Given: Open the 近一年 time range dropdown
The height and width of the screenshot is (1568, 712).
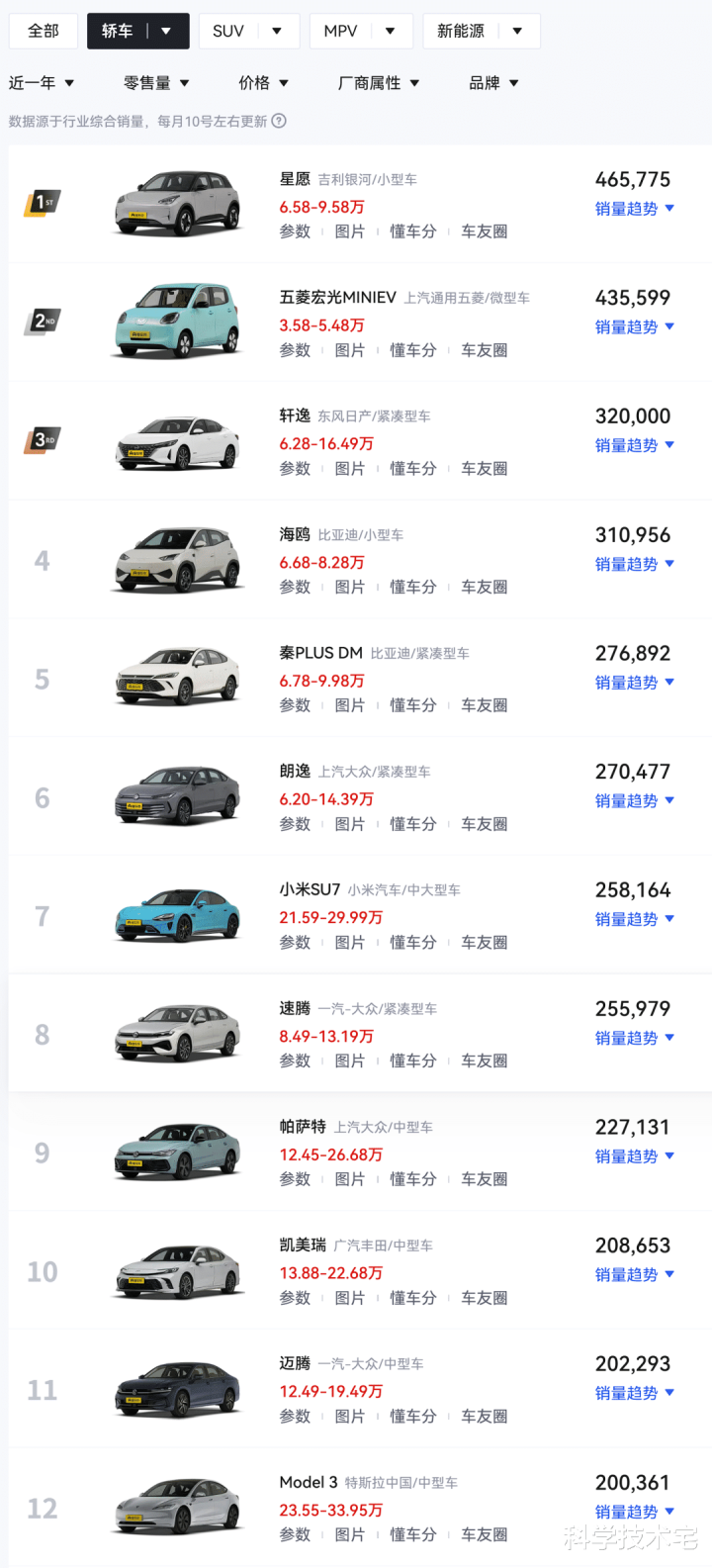Looking at the screenshot, I should tap(41, 83).
